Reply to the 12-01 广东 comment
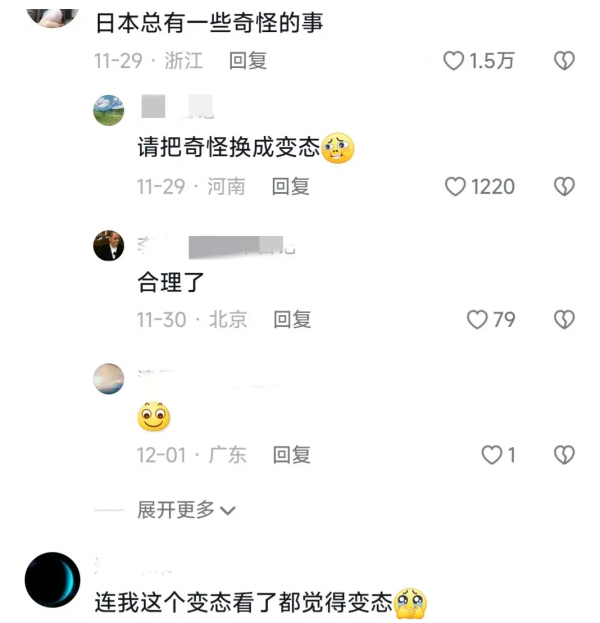 (292, 455)
